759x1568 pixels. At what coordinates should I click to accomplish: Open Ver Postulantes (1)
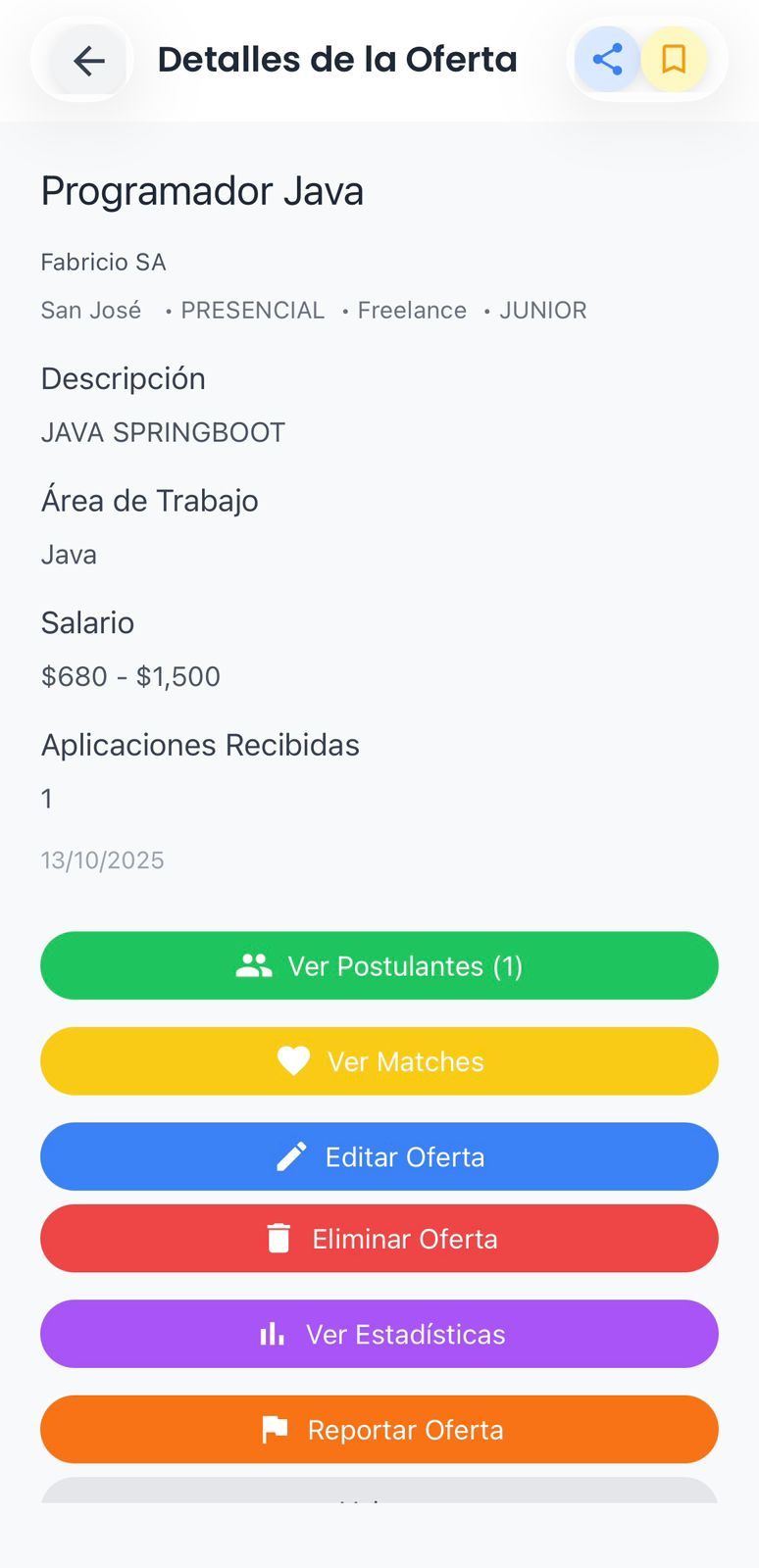pyautogui.click(x=379, y=966)
